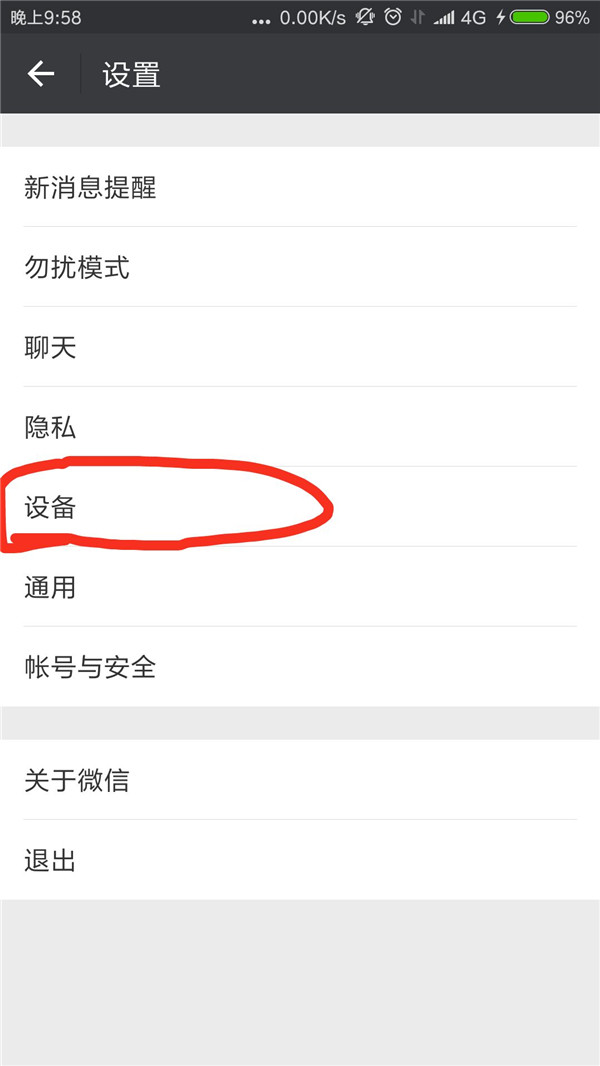Open 帐号与安全 settings
This screenshot has width=600, height=1066.
[x=300, y=667]
